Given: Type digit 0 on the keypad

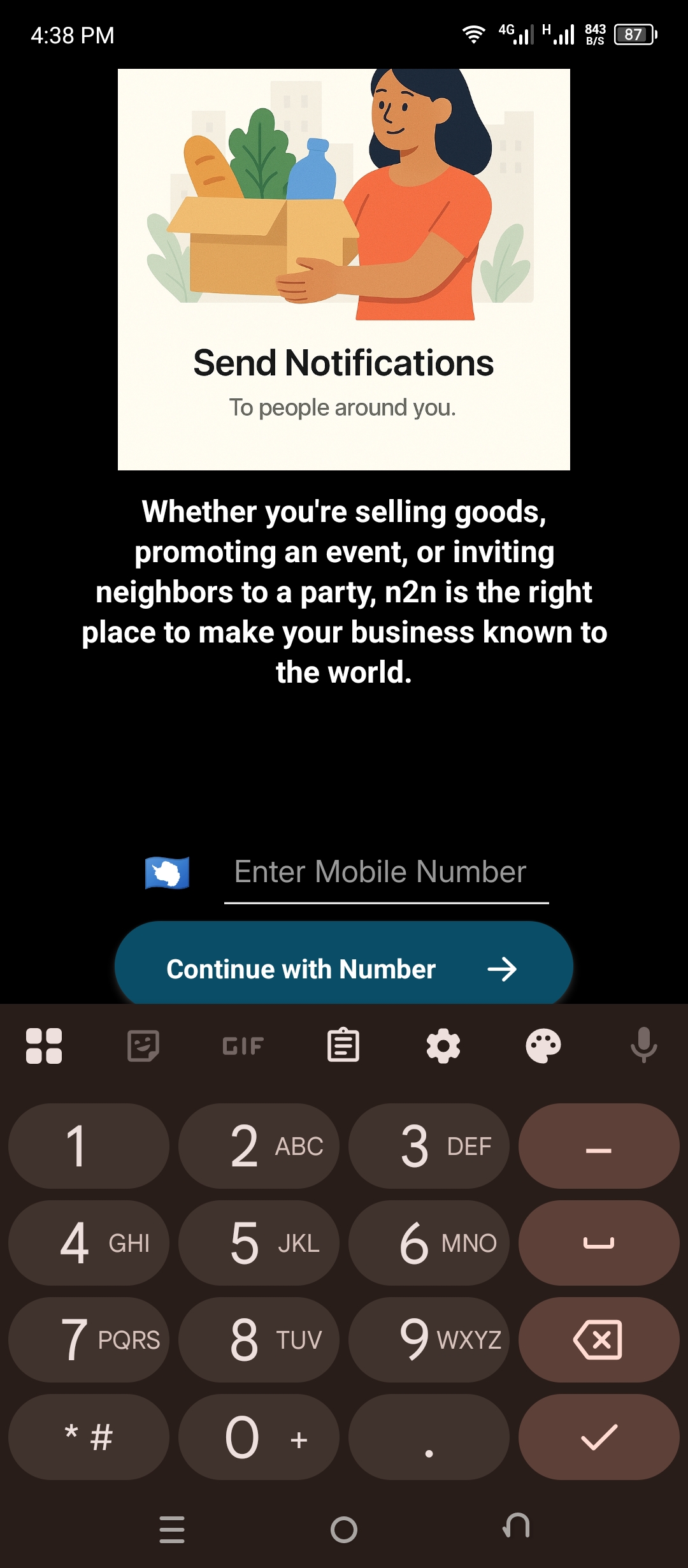Looking at the screenshot, I should [259, 1437].
